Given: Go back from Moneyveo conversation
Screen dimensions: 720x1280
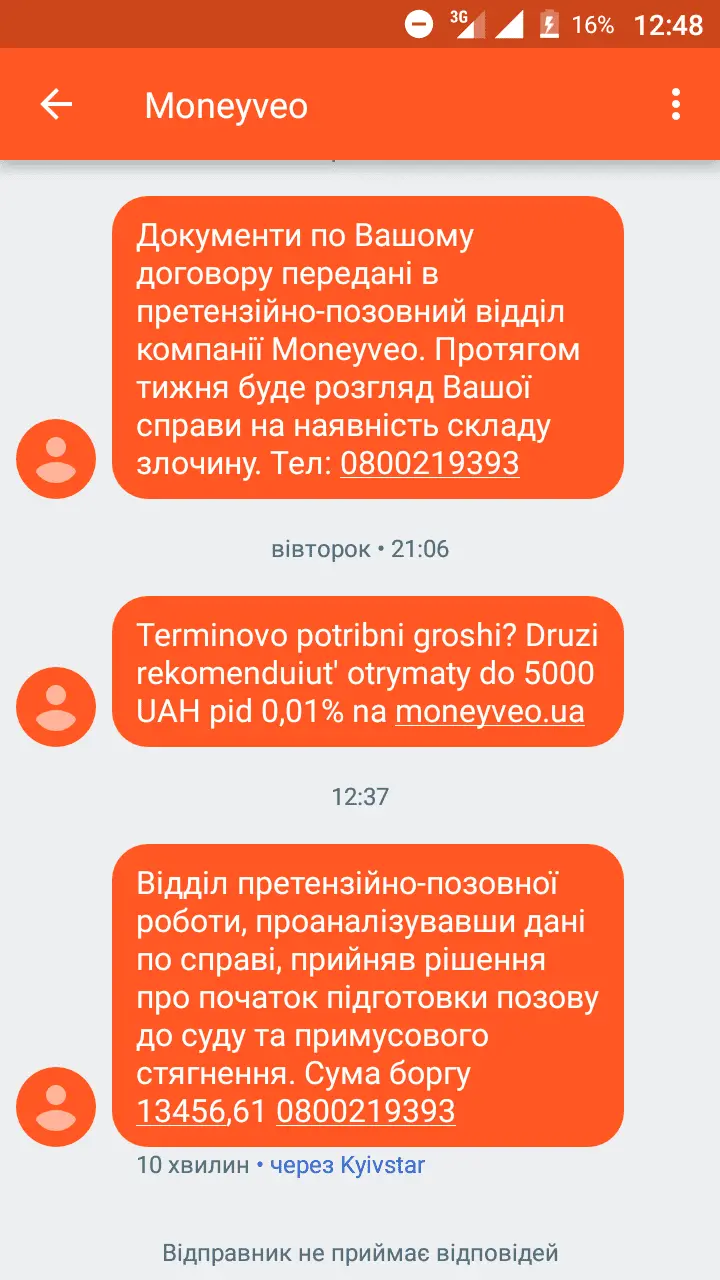Looking at the screenshot, I should click(56, 104).
